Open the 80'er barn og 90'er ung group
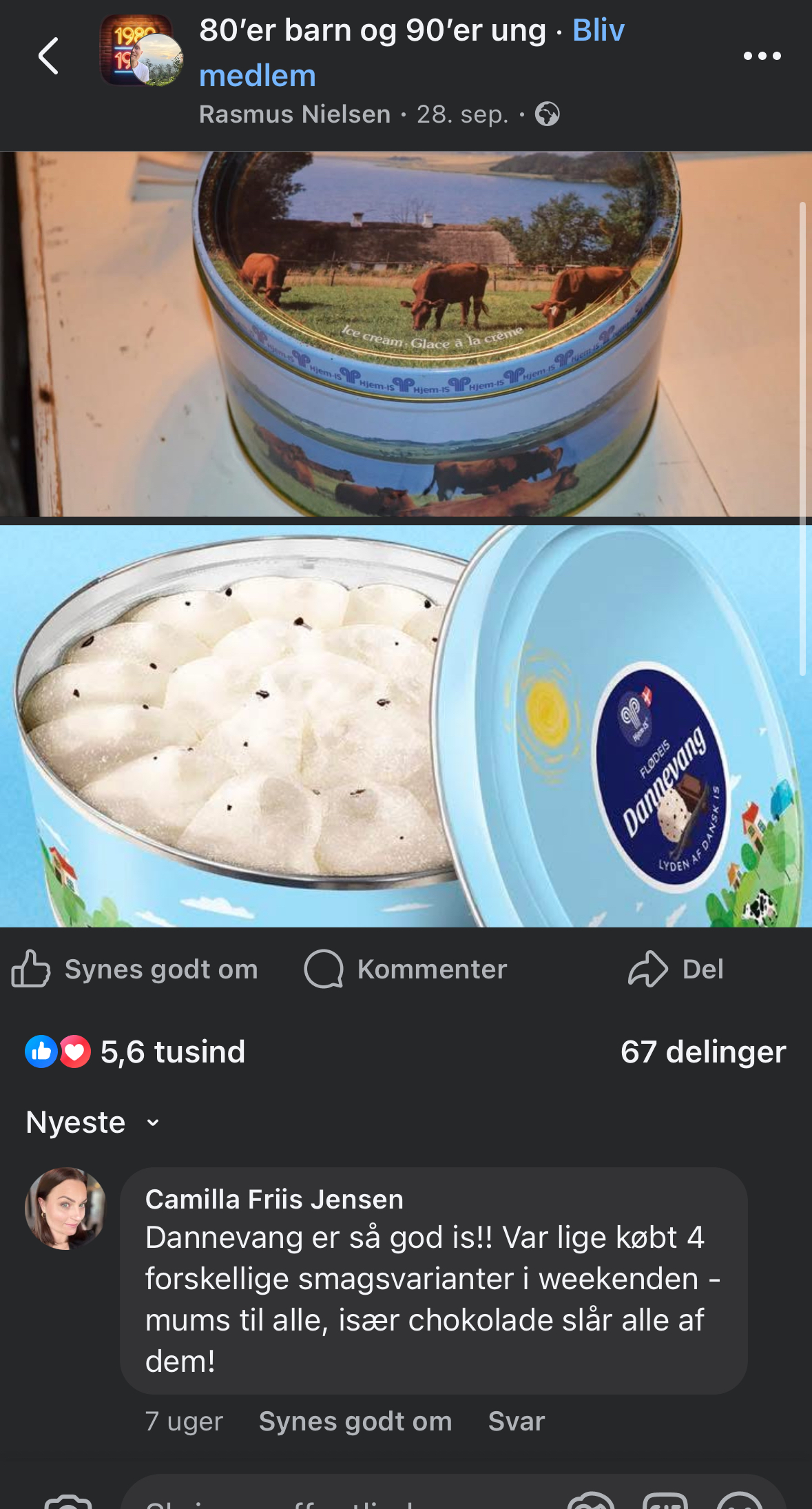 [372, 30]
